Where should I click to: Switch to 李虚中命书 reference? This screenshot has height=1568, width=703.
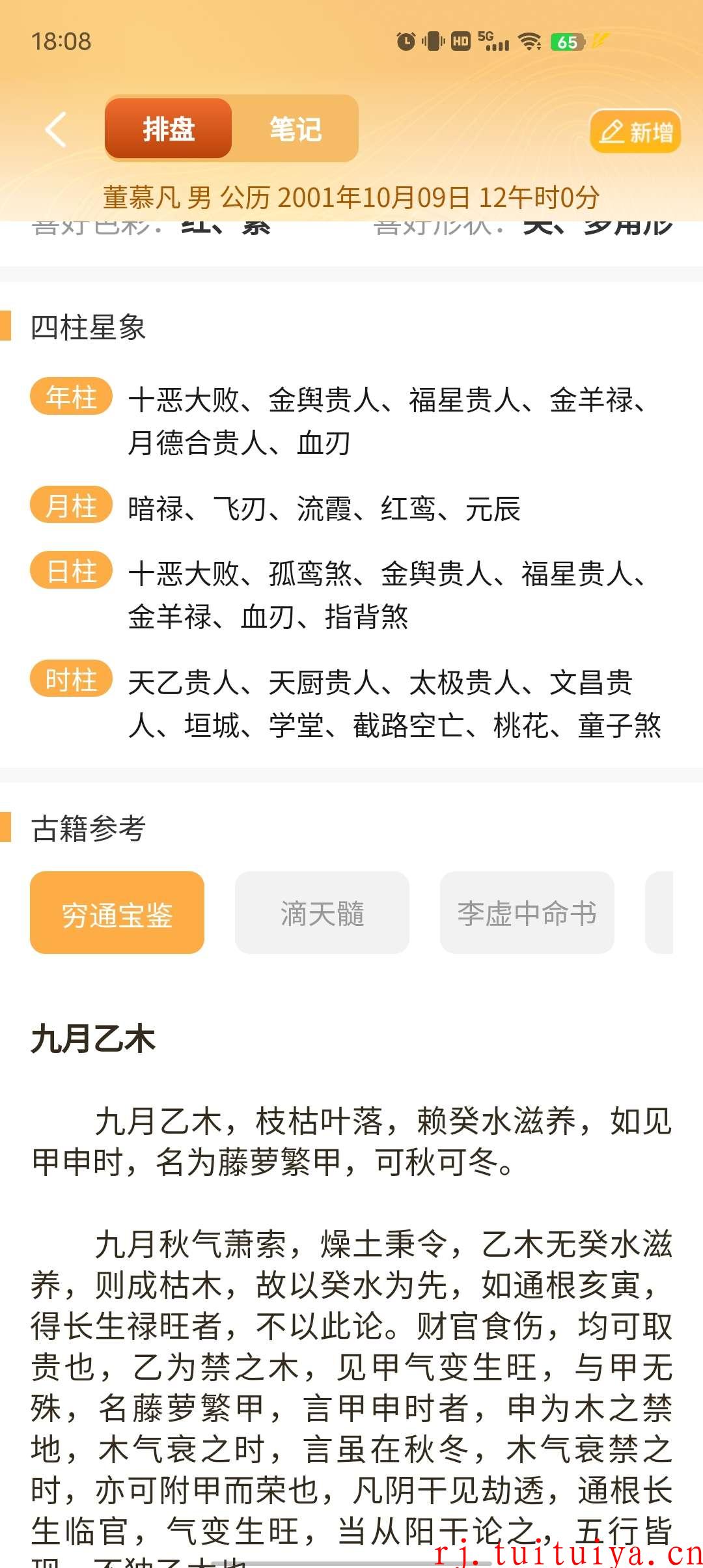(527, 913)
